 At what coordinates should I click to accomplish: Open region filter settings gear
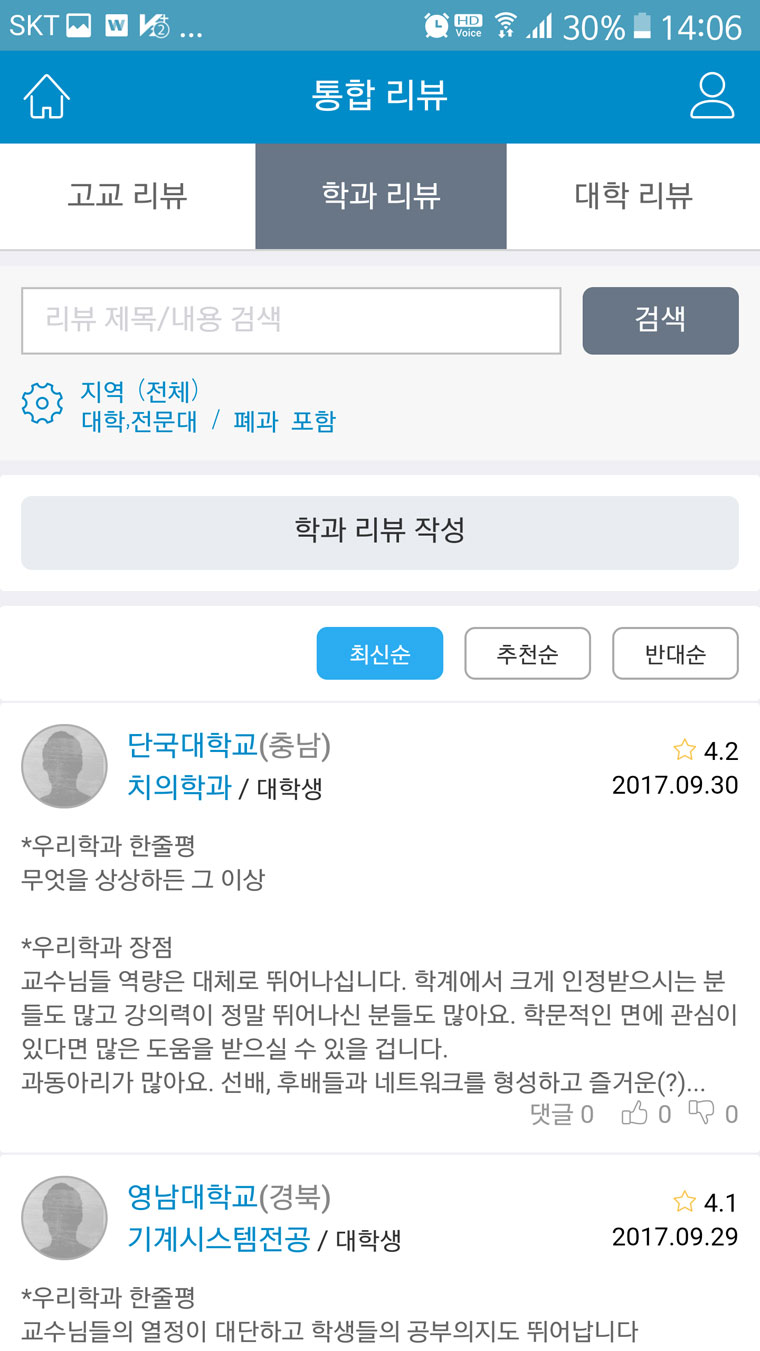42,405
